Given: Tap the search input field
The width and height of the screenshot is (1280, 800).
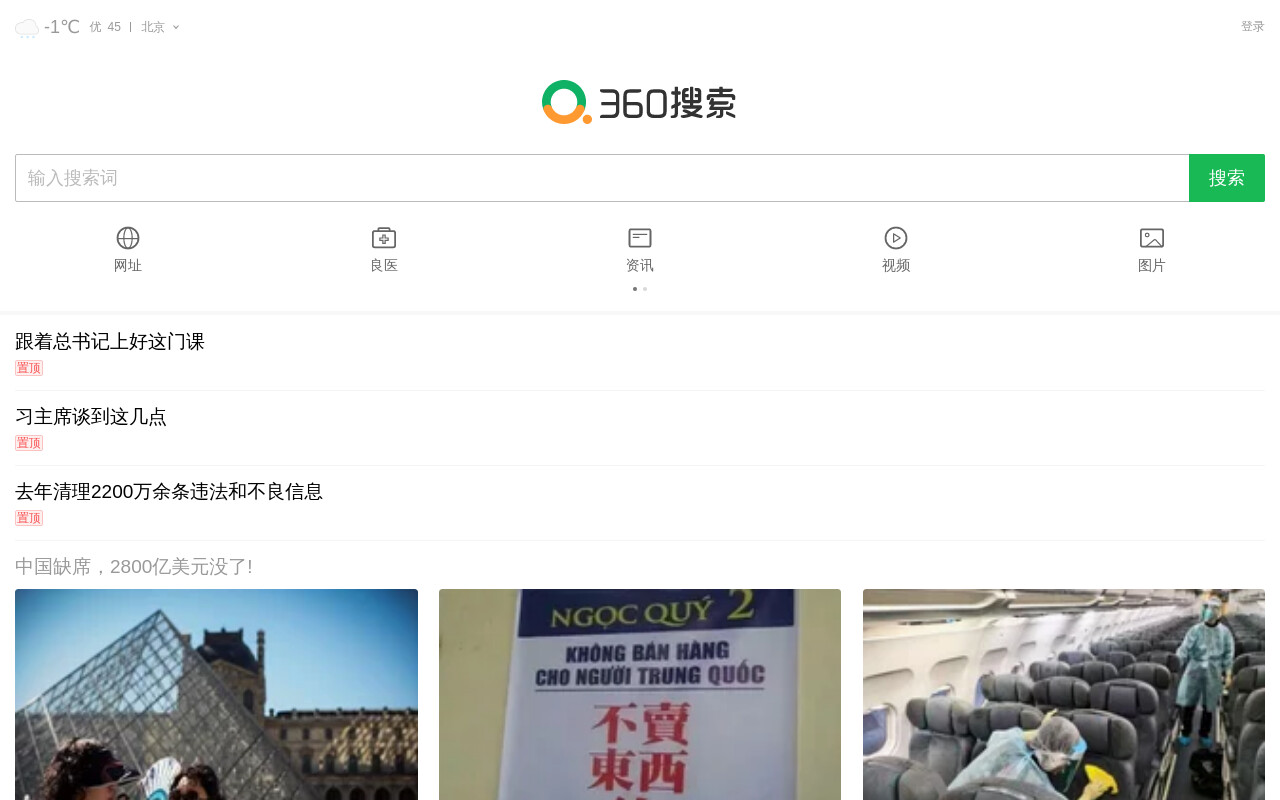Looking at the screenshot, I should coord(600,178).
